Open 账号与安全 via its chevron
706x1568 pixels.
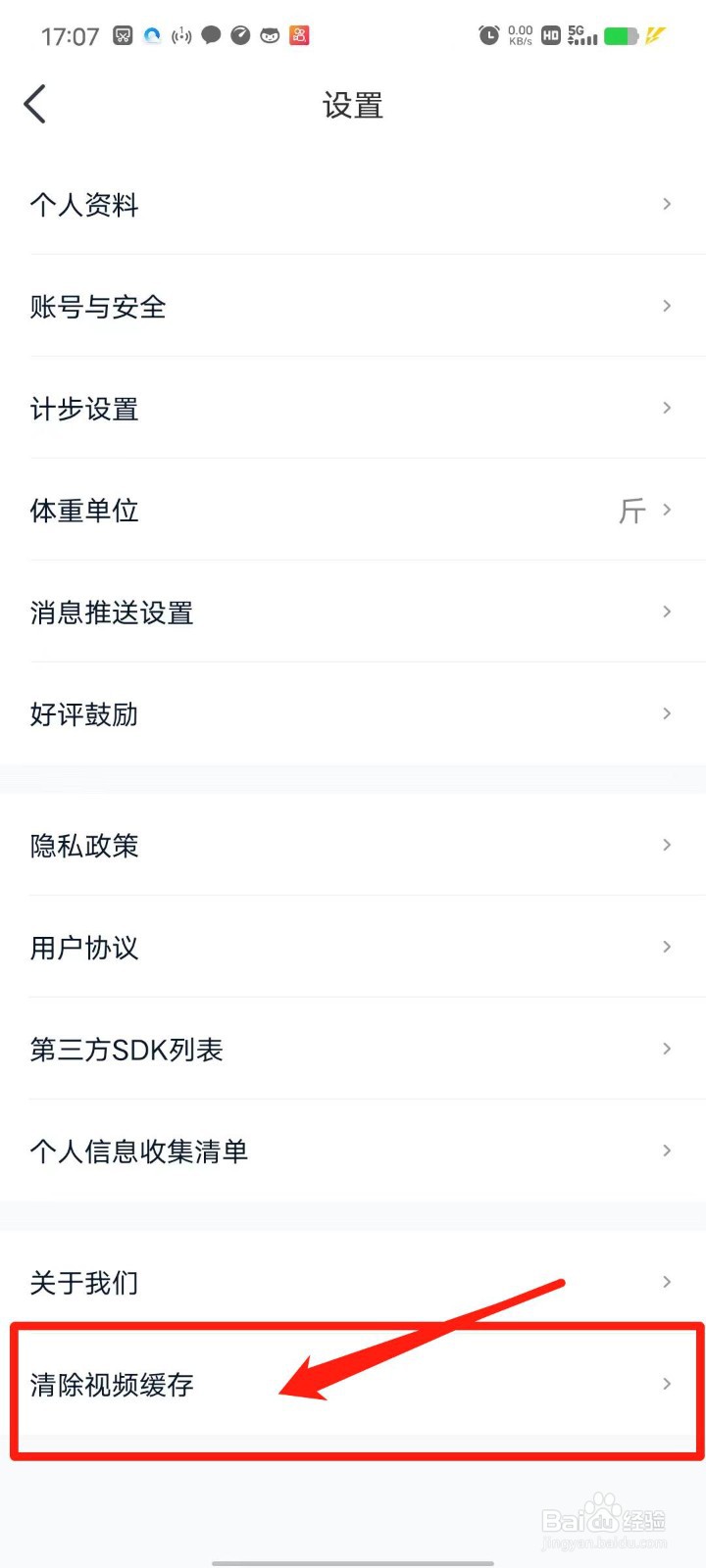click(667, 306)
